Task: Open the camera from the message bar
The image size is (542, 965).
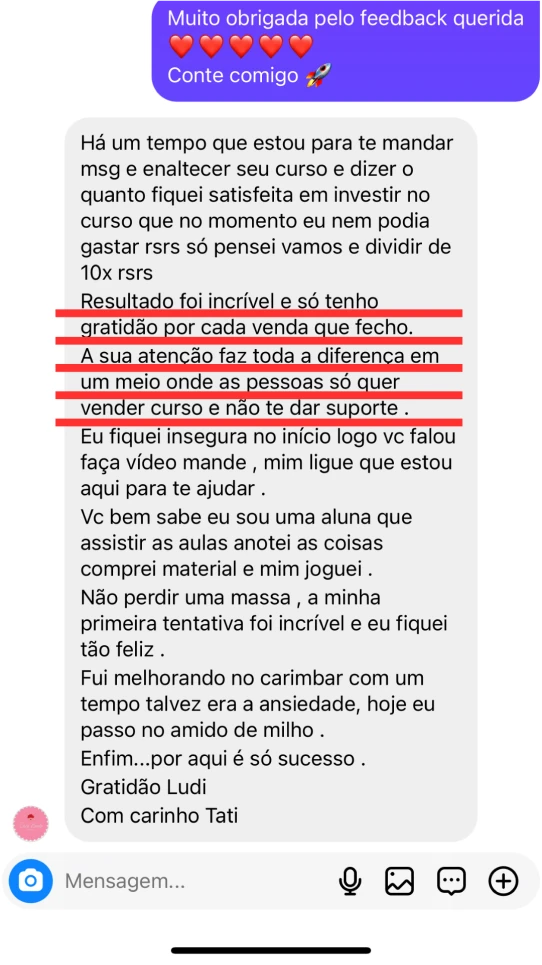Action: (x=31, y=881)
